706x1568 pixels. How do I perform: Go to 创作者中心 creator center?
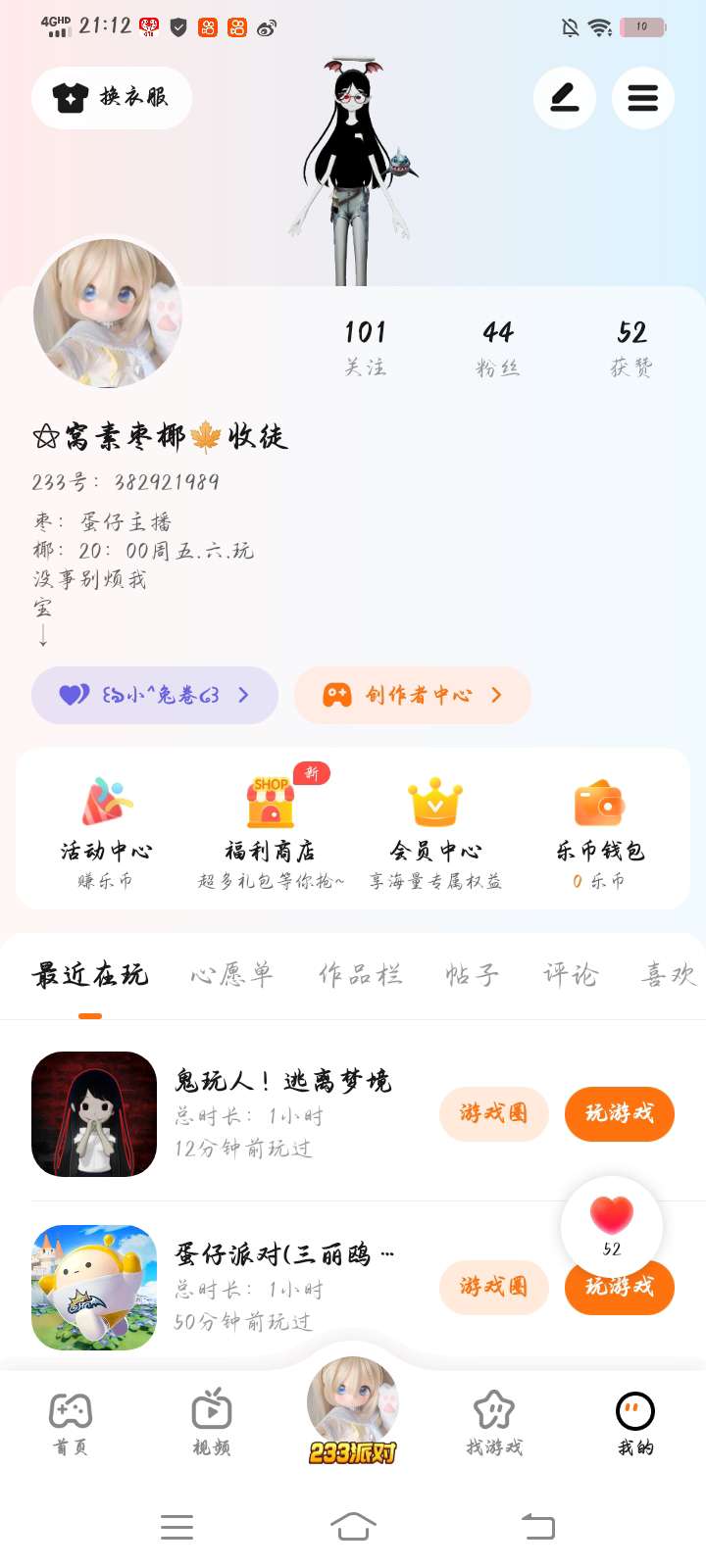pyautogui.click(x=413, y=695)
